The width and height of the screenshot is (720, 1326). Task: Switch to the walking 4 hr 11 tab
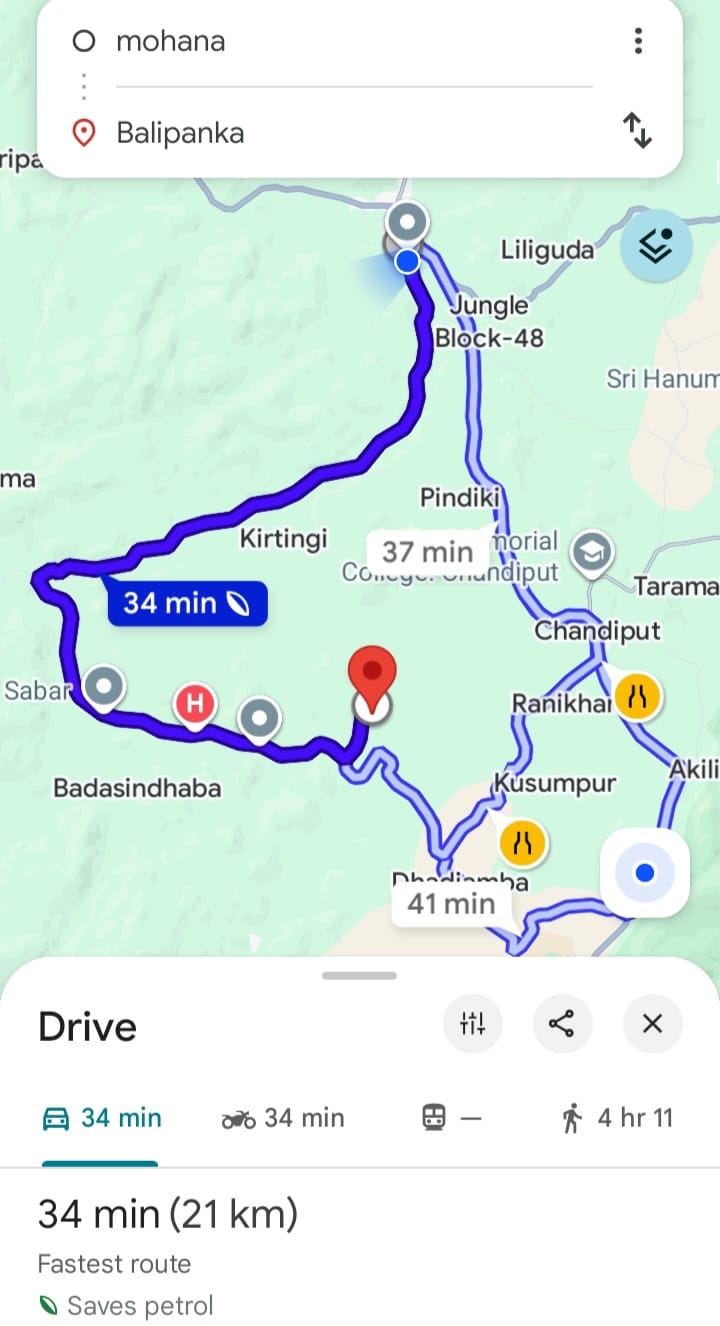click(x=617, y=1118)
